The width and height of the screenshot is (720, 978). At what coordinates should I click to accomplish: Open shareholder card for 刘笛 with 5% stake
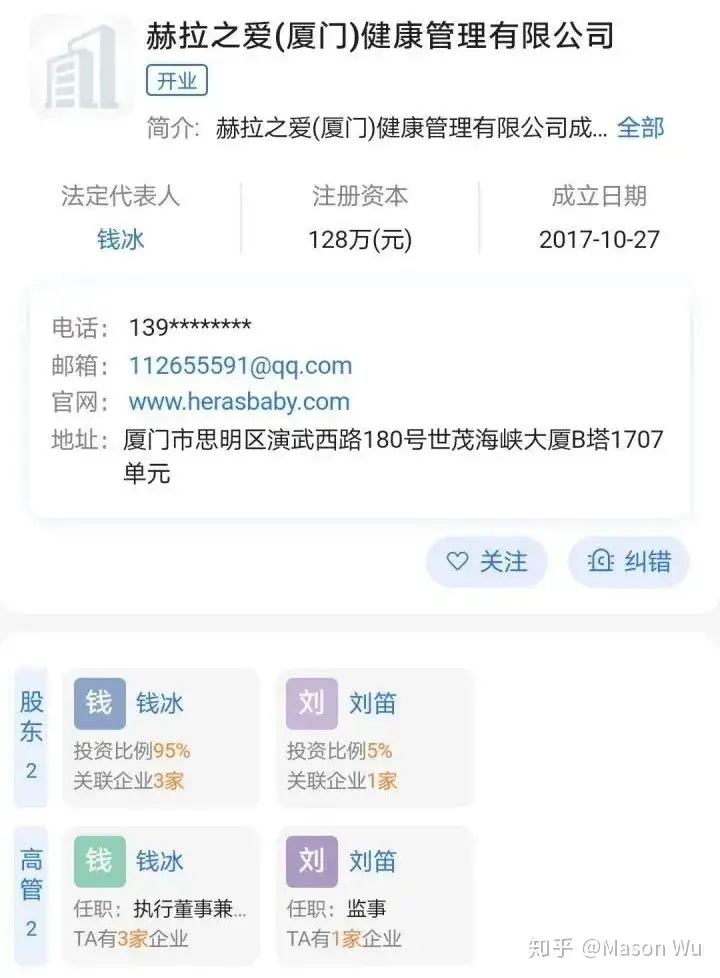pos(374,738)
